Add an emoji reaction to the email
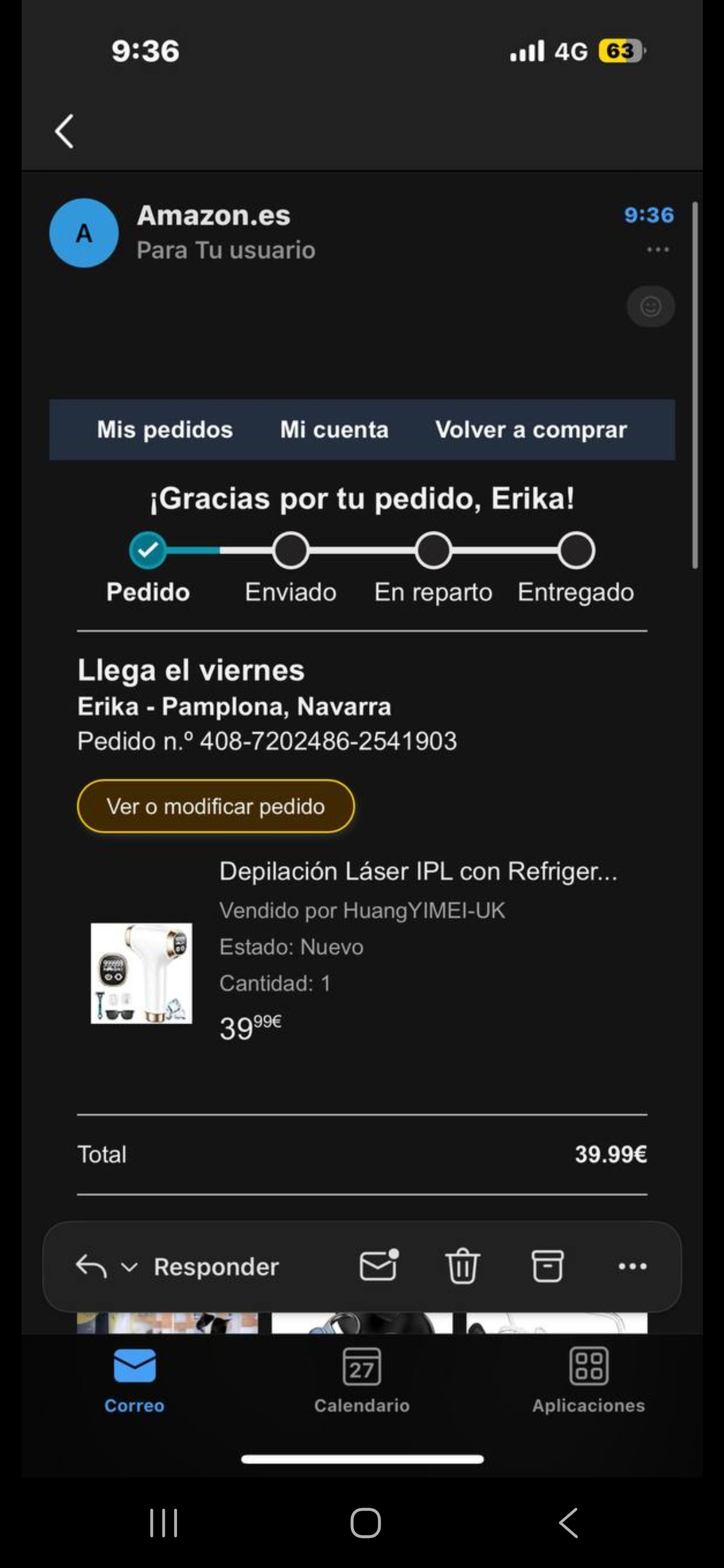The image size is (724, 1568). [x=650, y=306]
